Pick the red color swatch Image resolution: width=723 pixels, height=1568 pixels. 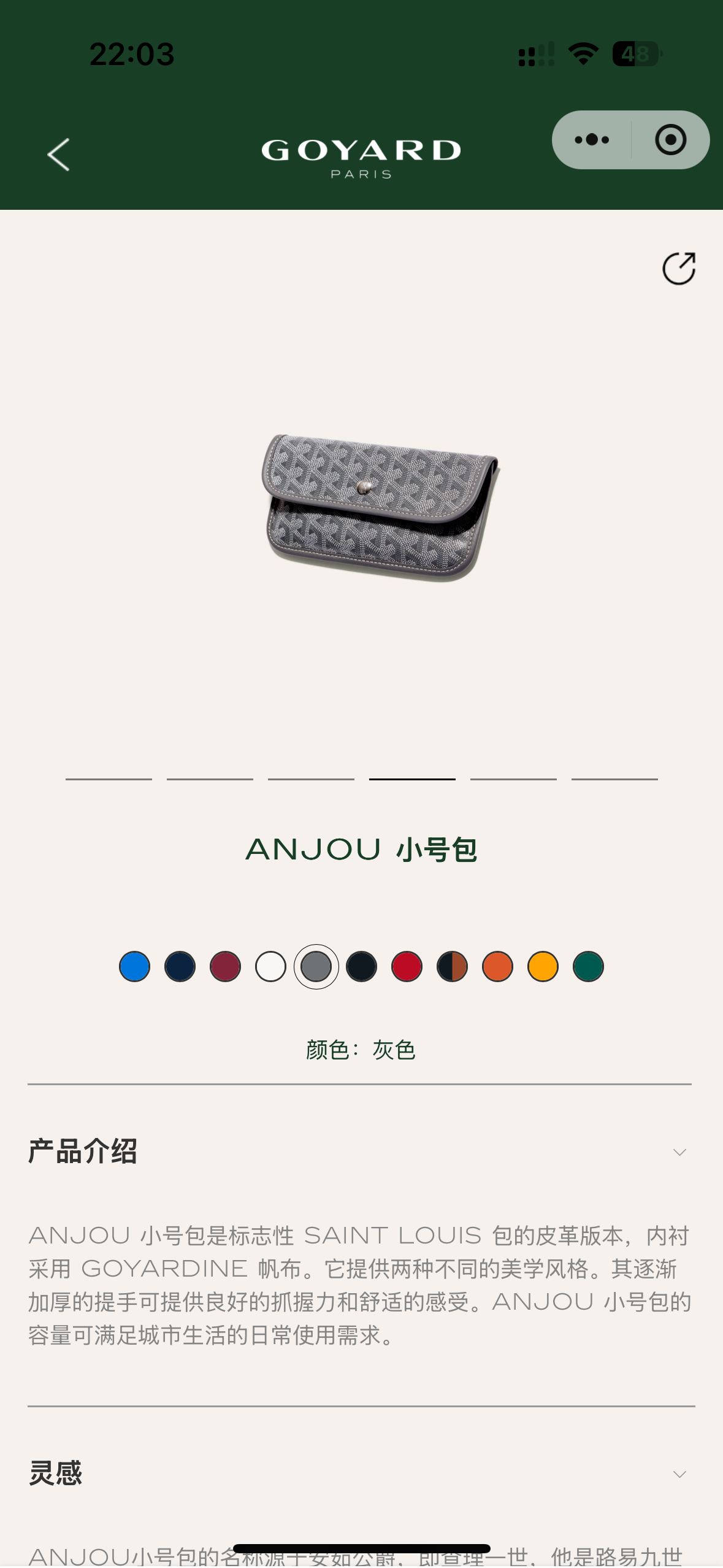(x=407, y=967)
